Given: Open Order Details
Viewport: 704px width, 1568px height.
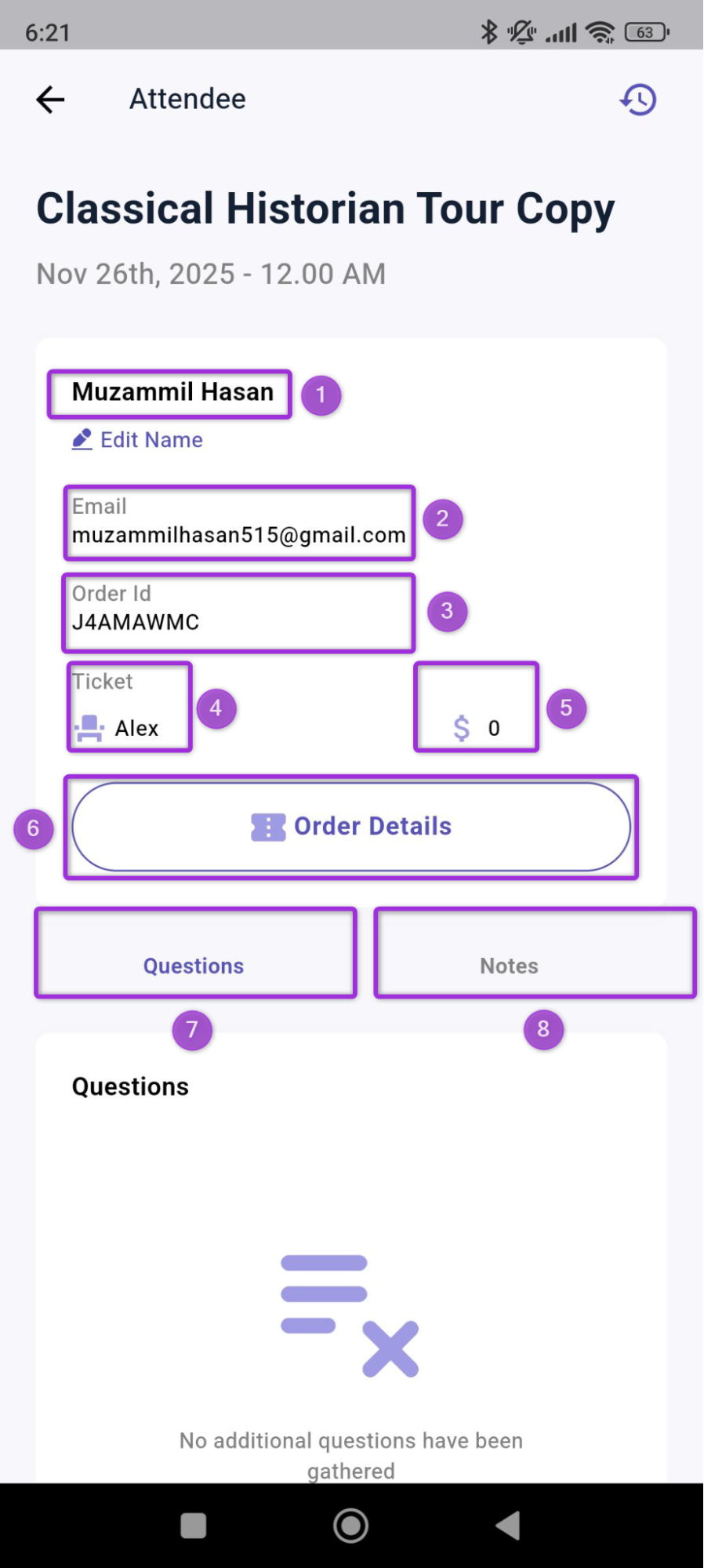Looking at the screenshot, I should [351, 827].
